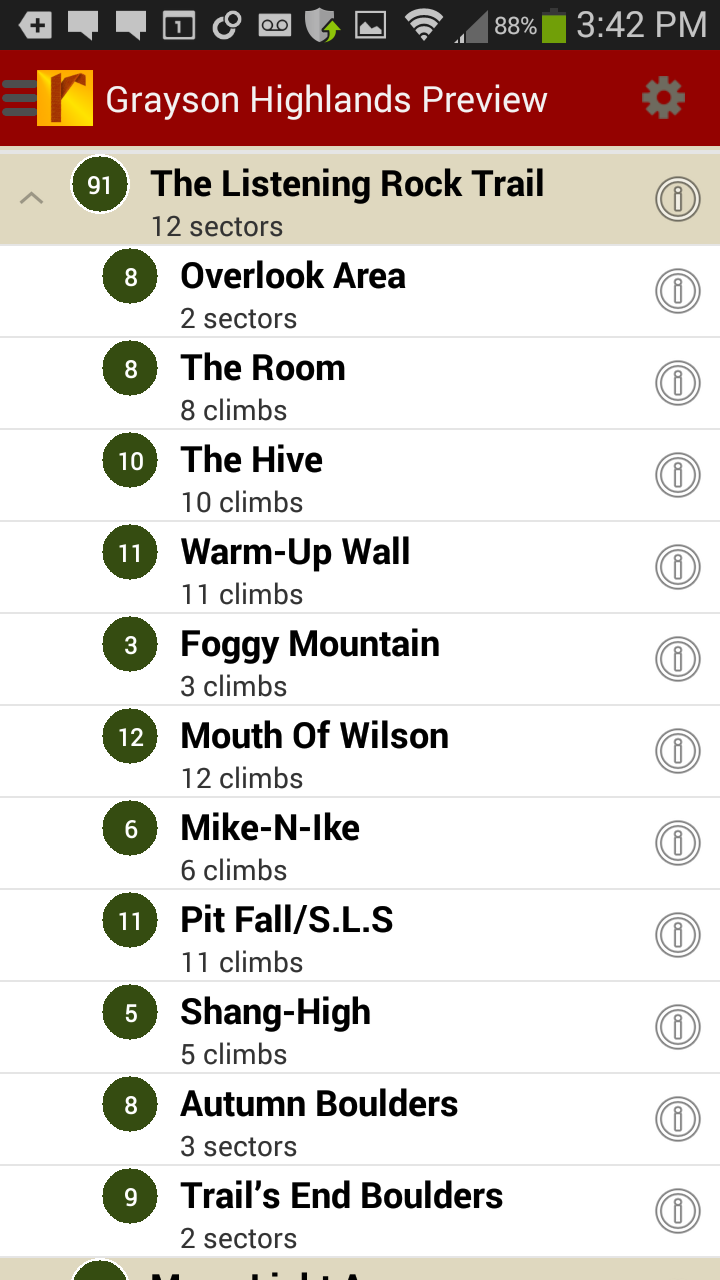View info for Shang-High
The width and height of the screenshot is (720, 1280).
pos(677,1027)
